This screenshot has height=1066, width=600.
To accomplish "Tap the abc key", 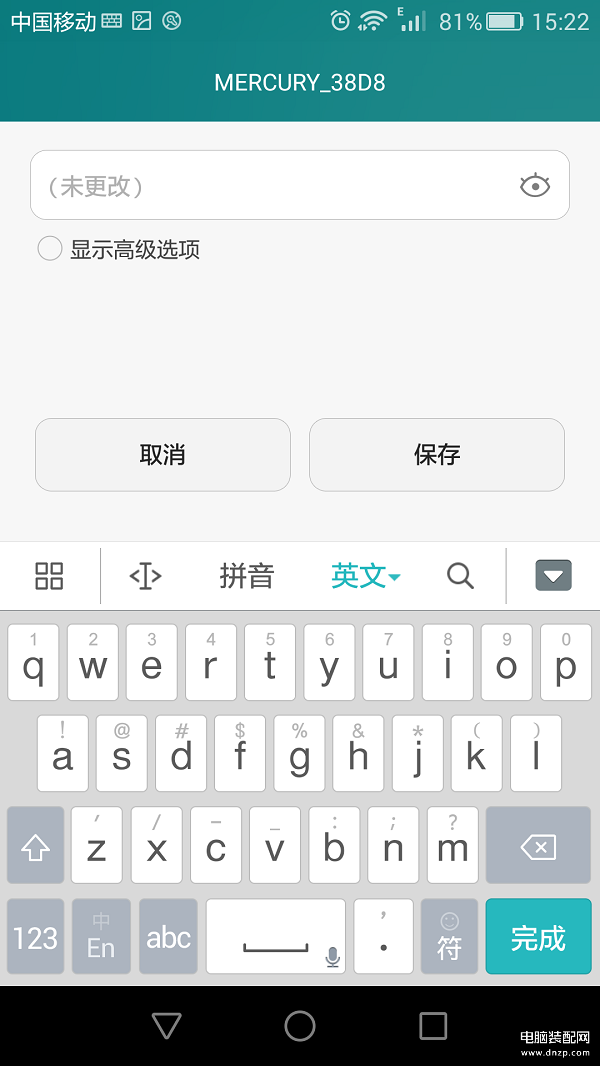I will (168, 937).
